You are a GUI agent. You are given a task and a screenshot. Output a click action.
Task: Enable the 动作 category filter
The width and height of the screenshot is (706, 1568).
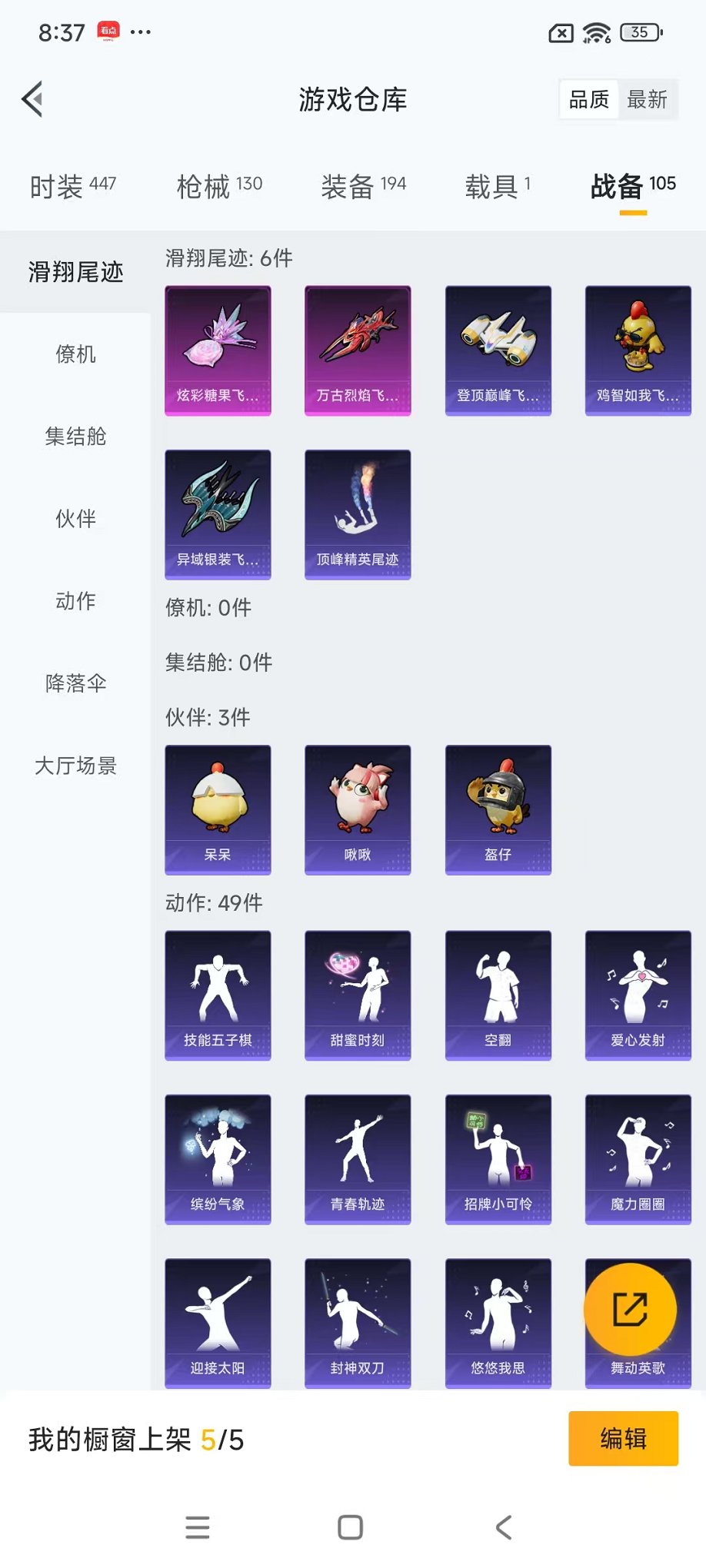pos(73,602)
